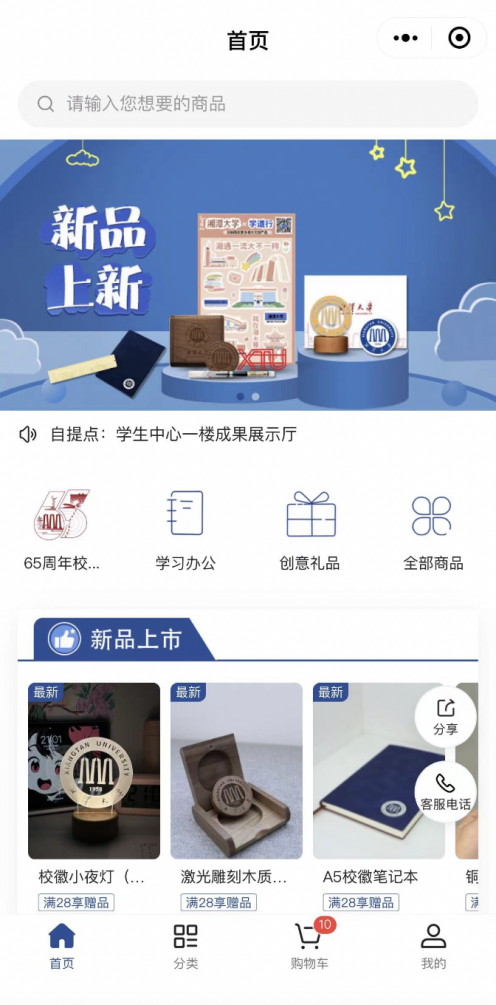Tap the second banner page indicator dot
The image size is (496, 1005).
(x=255, y=397)
